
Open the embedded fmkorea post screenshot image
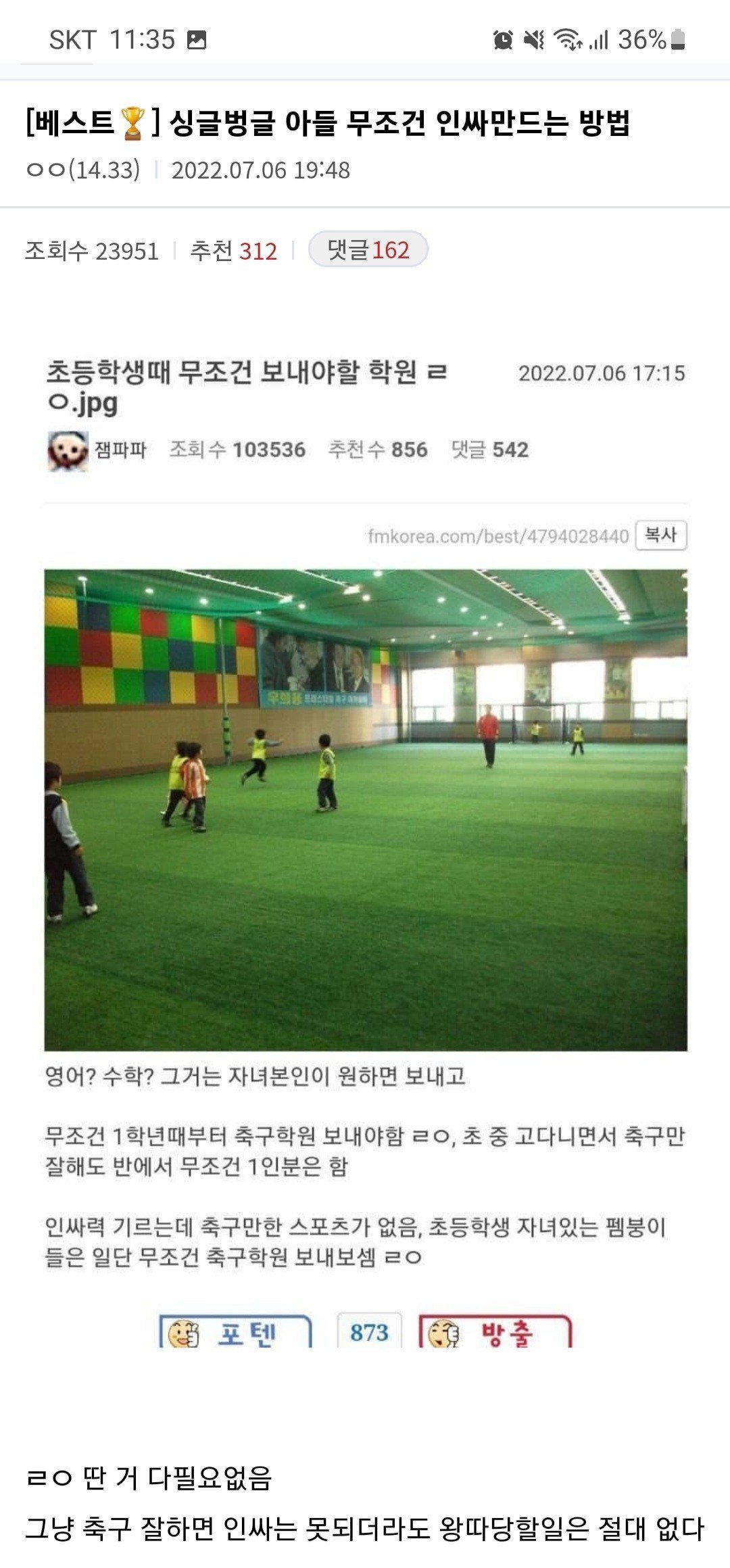[x=365, y=845]
